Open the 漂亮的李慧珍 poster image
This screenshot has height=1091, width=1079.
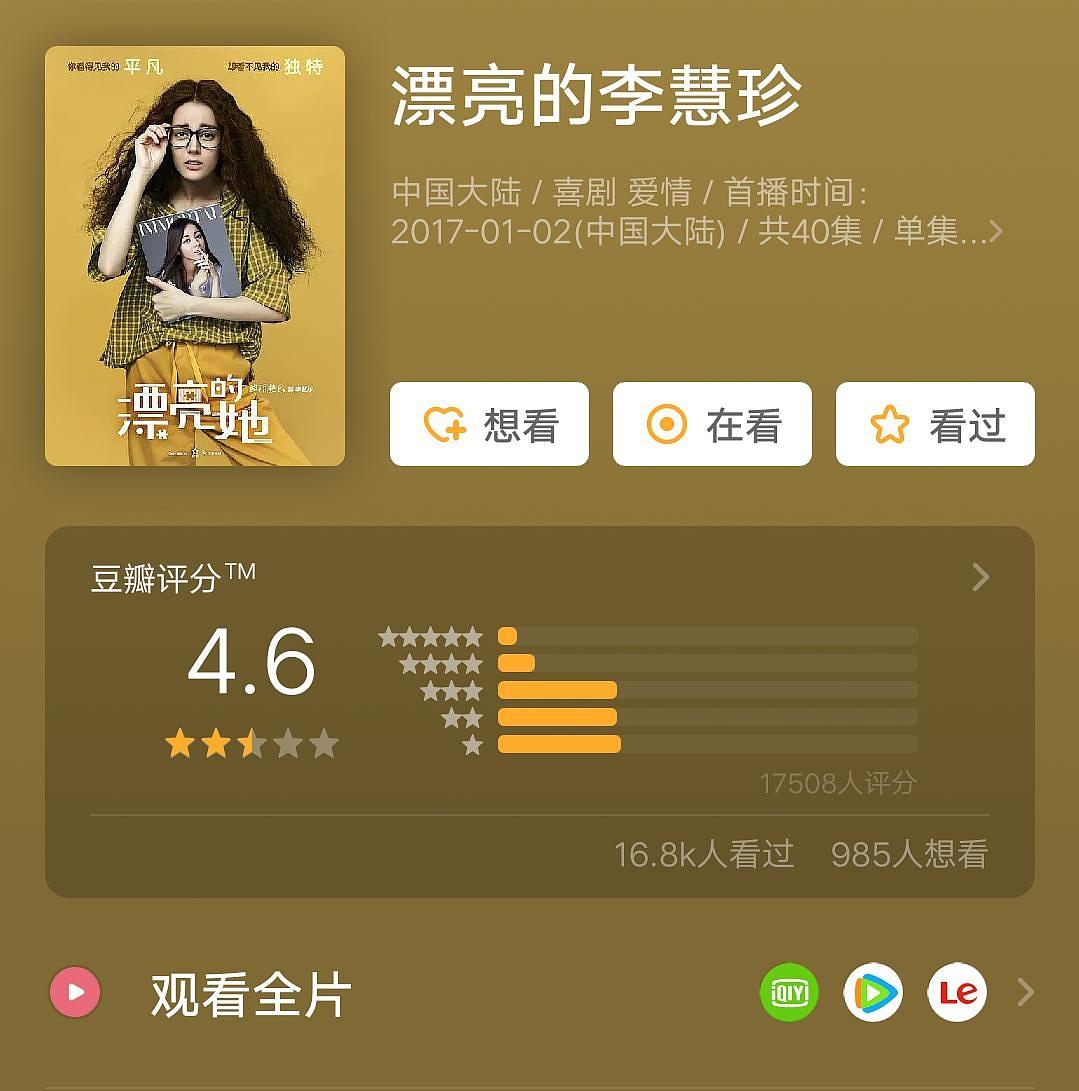point(196,255)
